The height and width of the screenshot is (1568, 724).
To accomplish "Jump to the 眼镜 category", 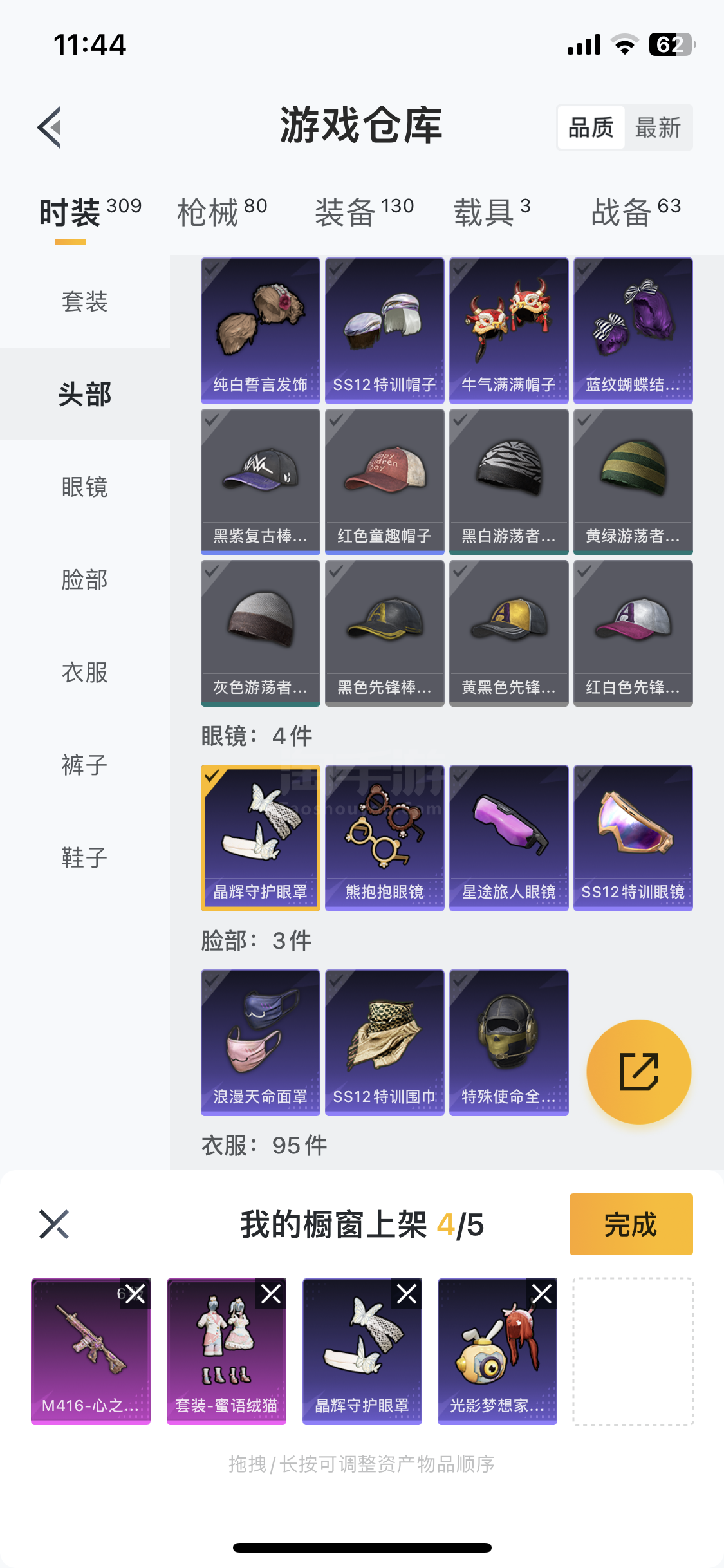I will tap(85, 487).
